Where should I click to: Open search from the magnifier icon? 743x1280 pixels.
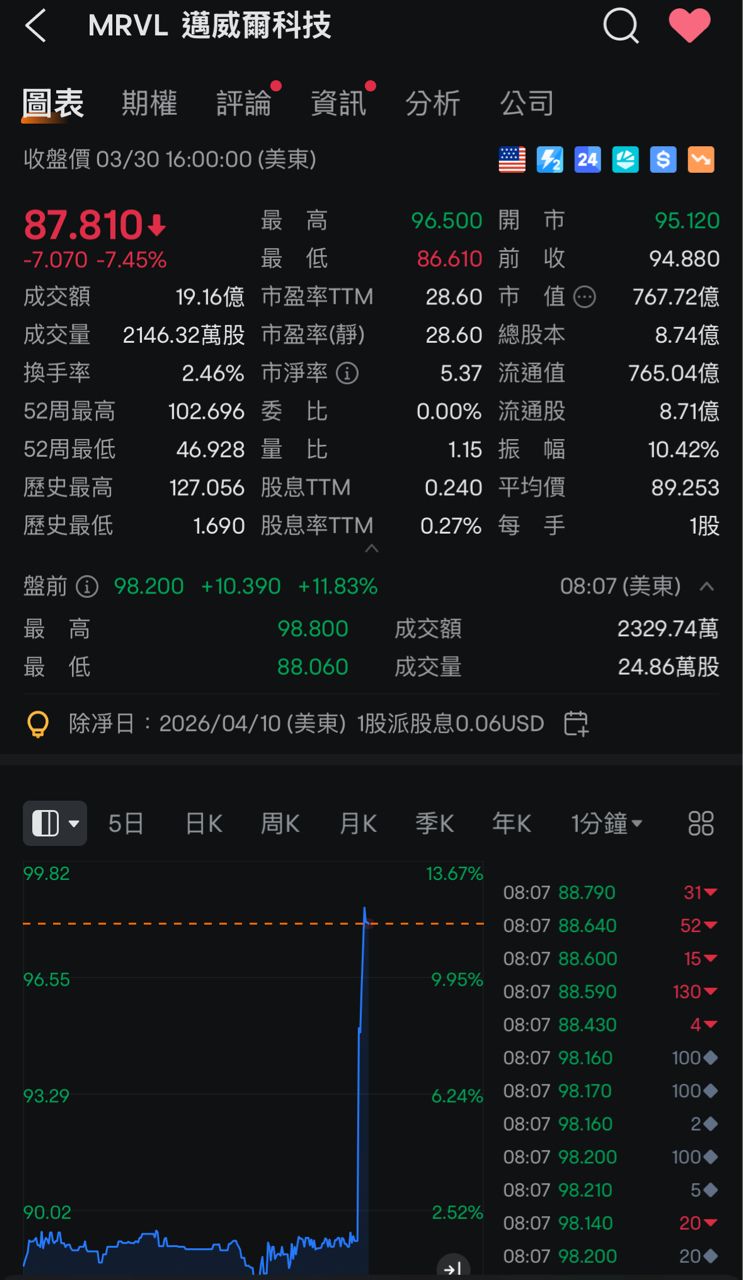coord(620,26)
